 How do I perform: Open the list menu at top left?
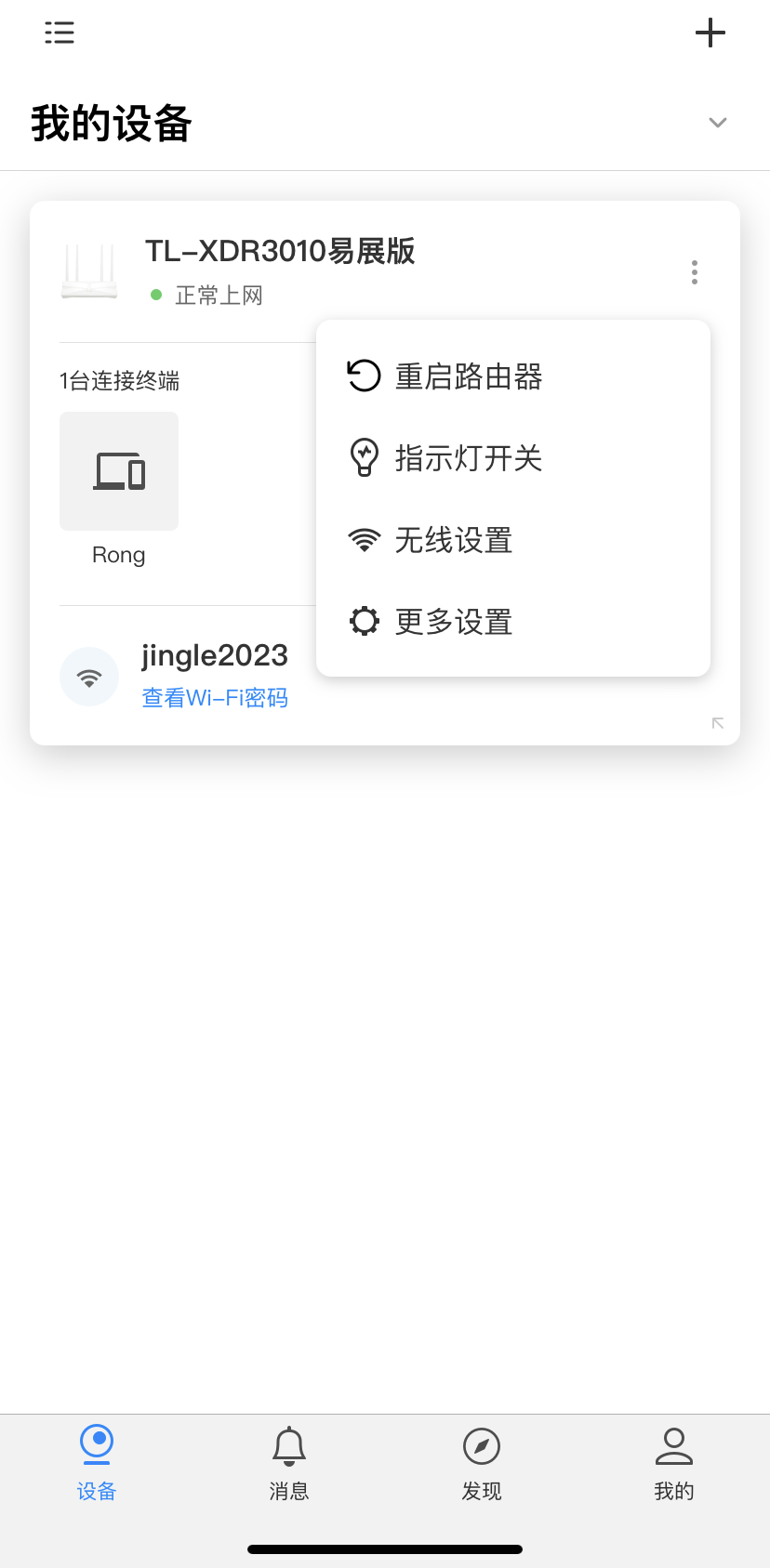pos(59,32)
